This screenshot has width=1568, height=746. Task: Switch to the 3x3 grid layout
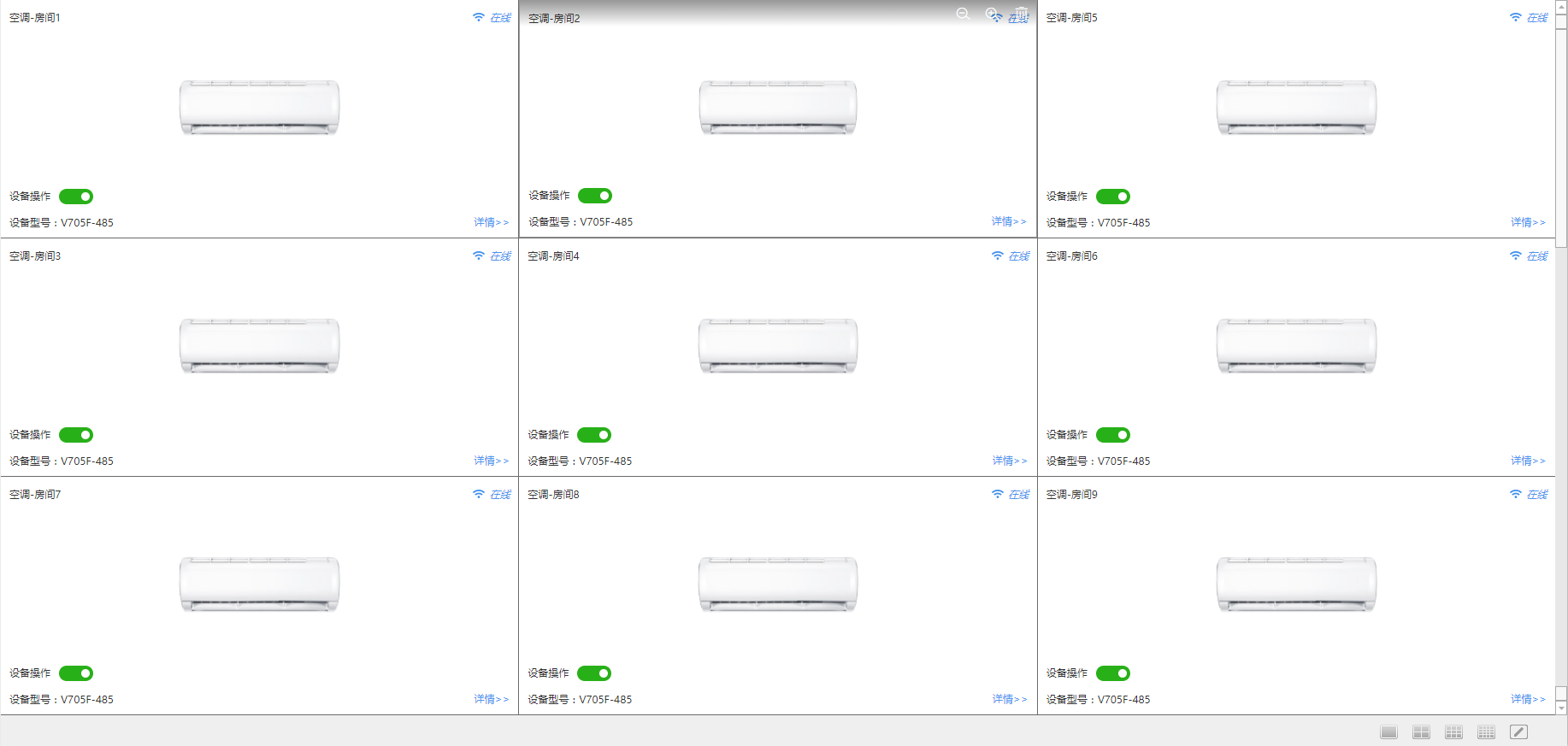(x=1453, y=732)
